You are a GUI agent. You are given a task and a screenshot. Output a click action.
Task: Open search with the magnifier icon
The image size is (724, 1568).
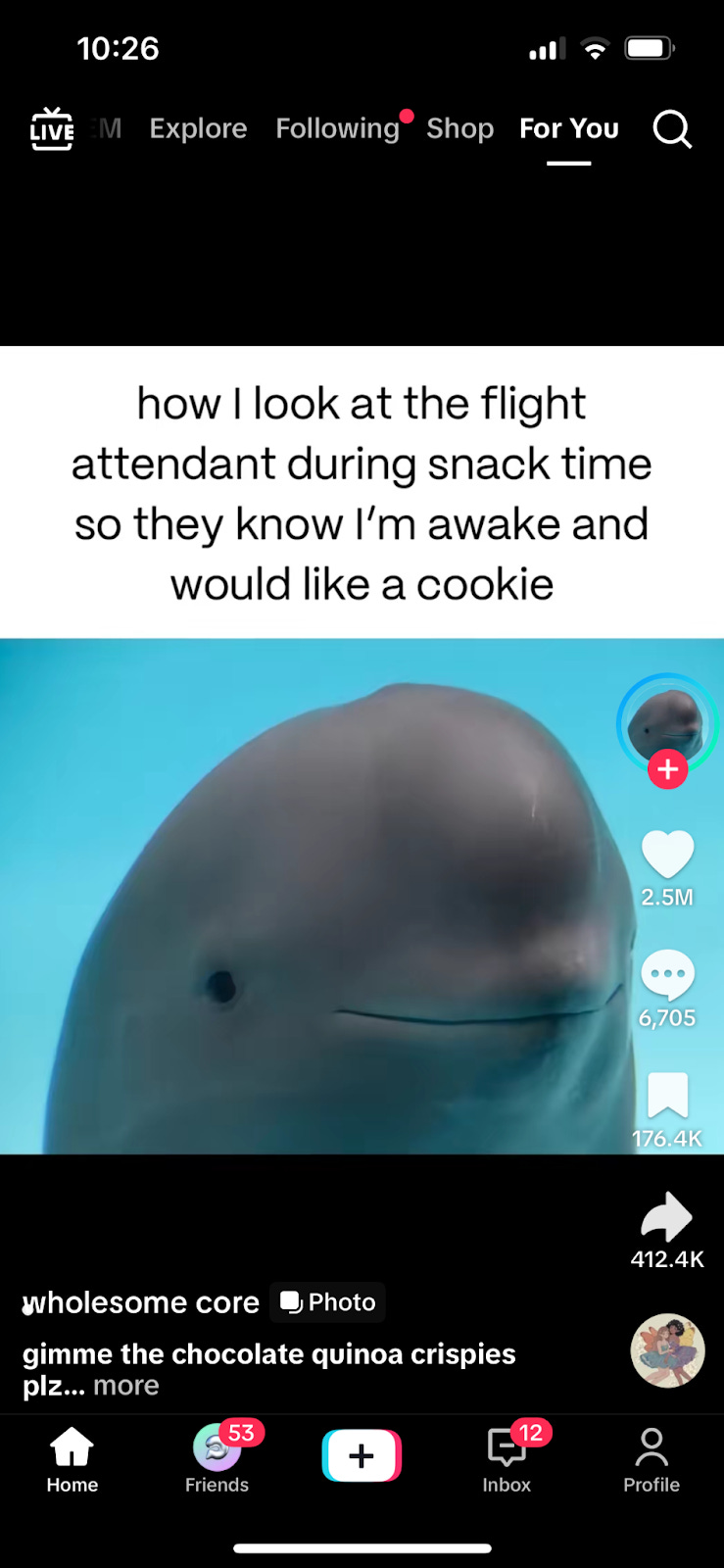coord(672,128)
